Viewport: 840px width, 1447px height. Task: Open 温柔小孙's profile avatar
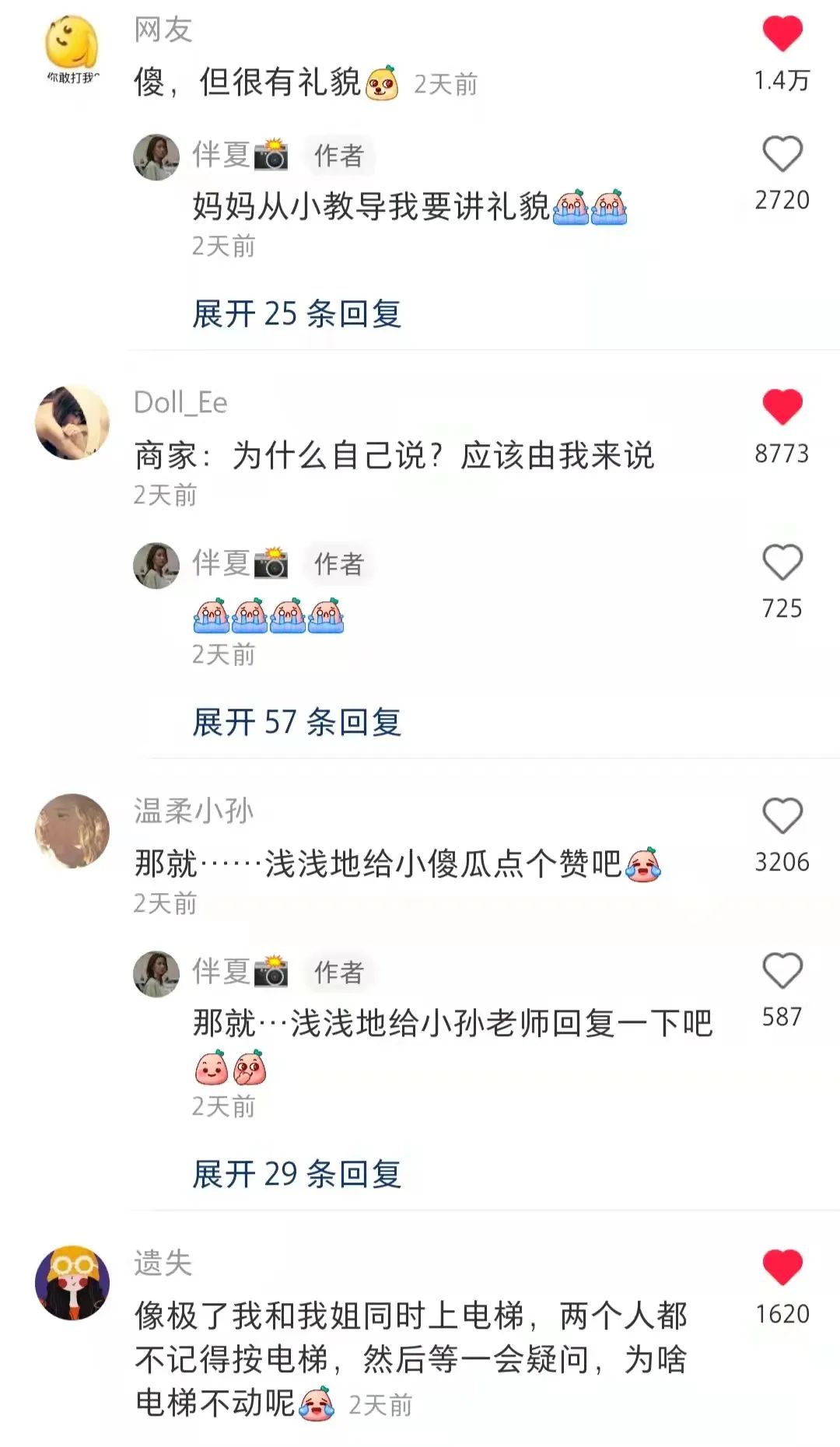pyautogui.click(x=71, y=829)
